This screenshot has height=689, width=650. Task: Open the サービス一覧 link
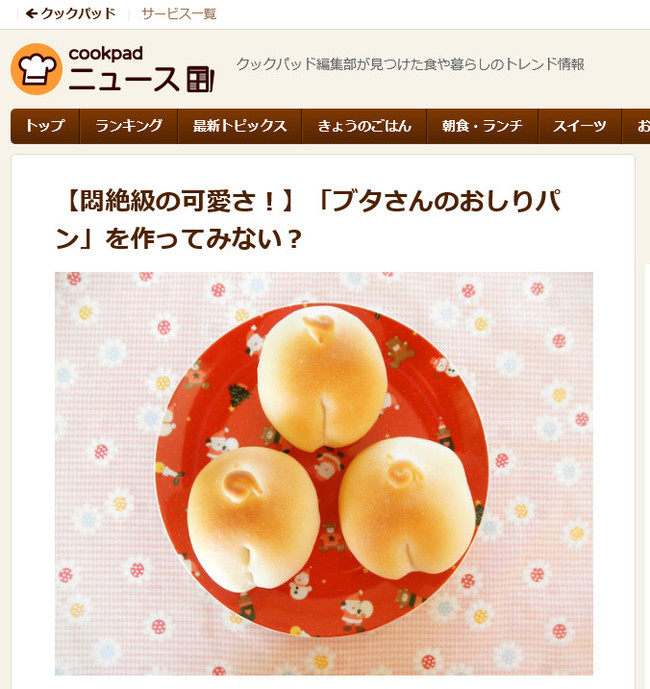[178, 14]
